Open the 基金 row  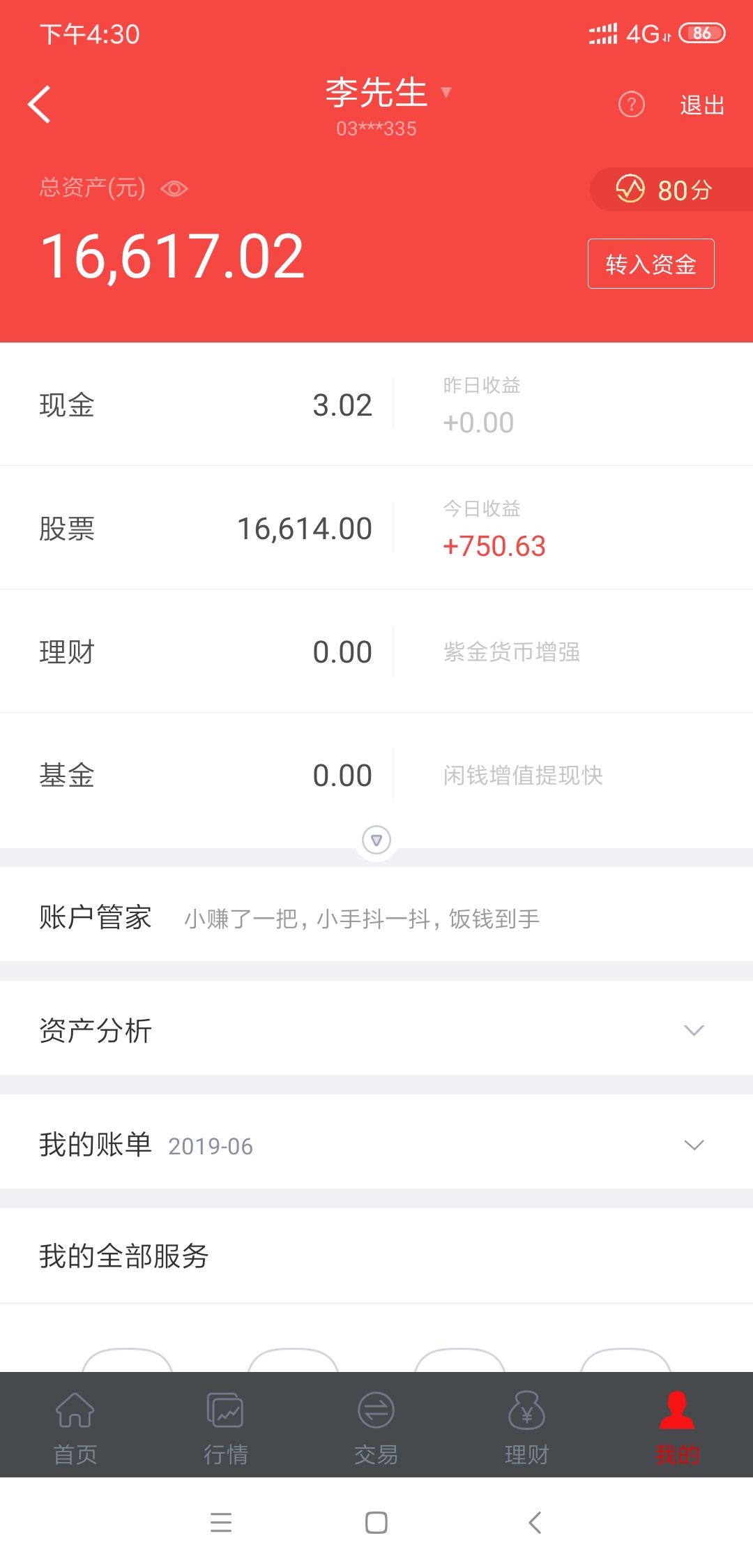376,775
